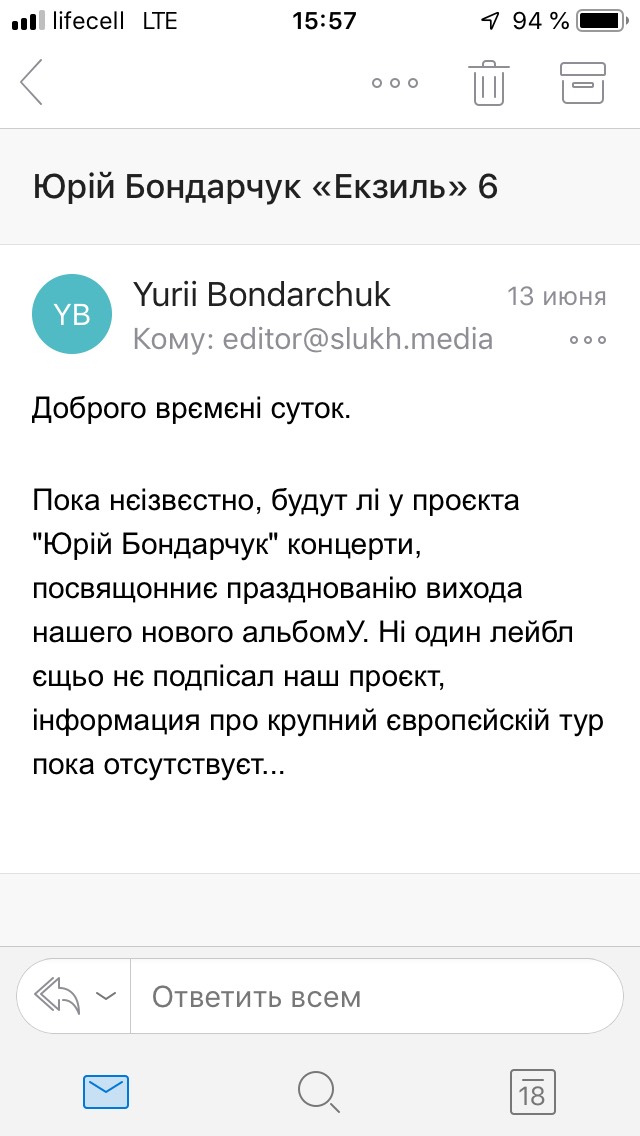
Task: Expand the reply options dropdown chevron
Action: 106,997
